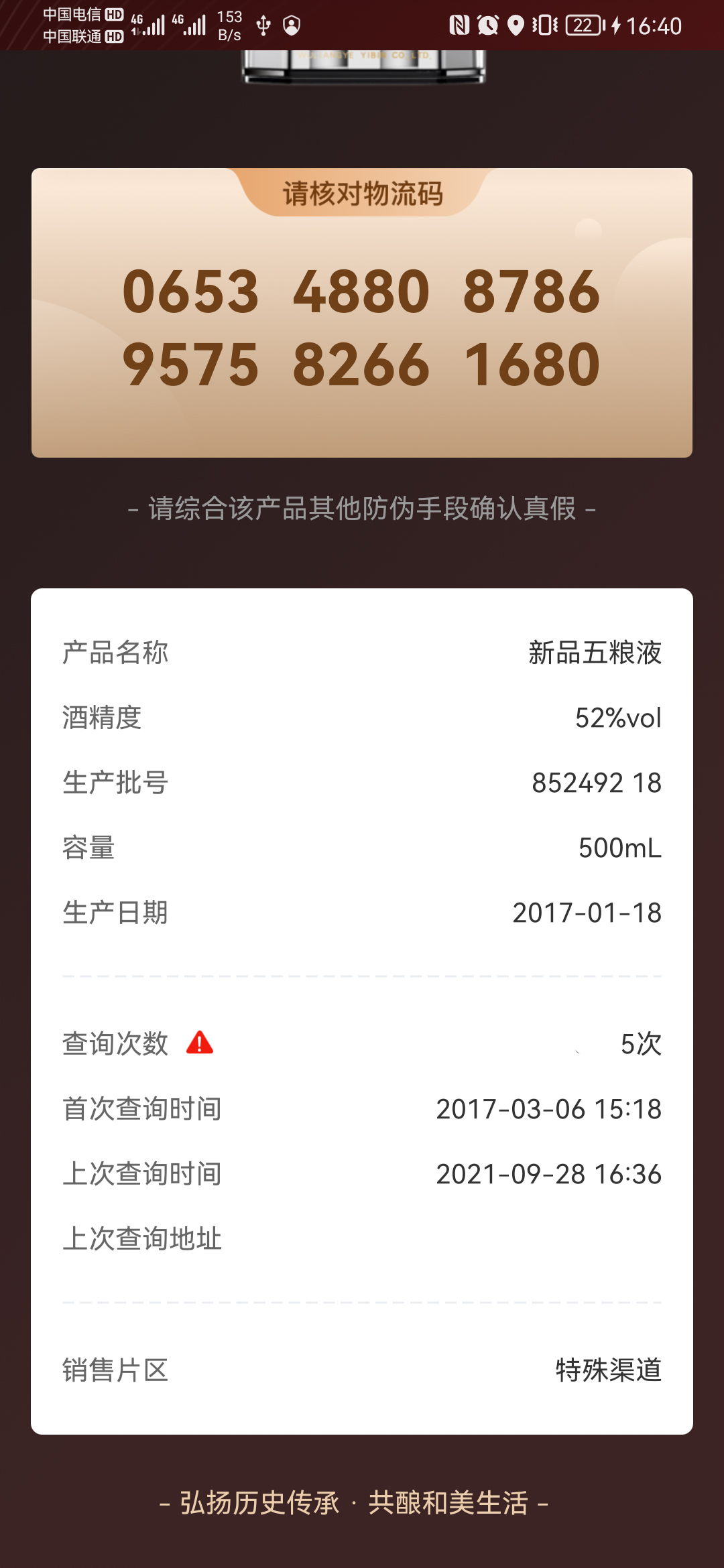Image resolution: width=724 pixels, height=1568 pixels.
Task: Tap the 特殊渠道 sales region value
Action: 607,1369
